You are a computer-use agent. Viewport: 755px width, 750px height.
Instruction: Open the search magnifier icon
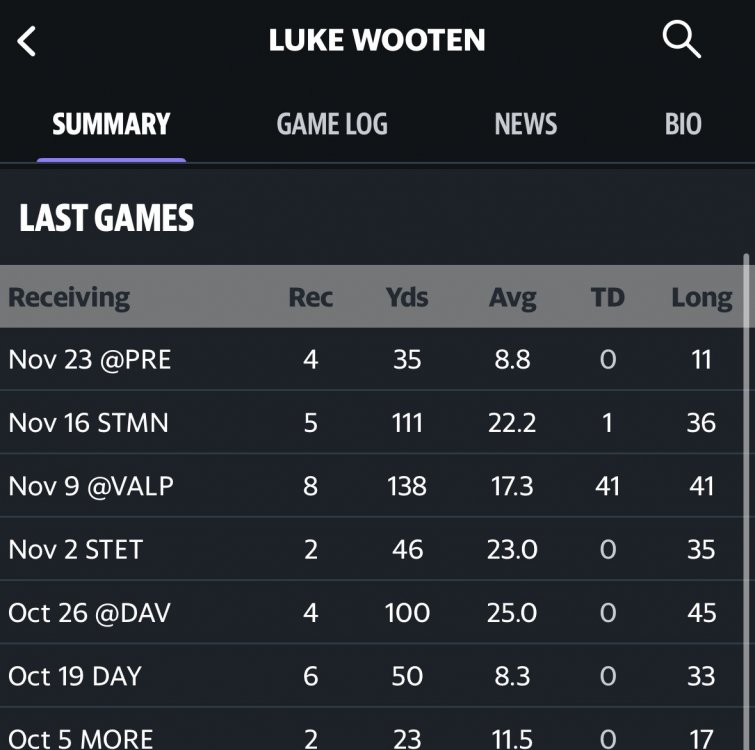tap(681, 40)
